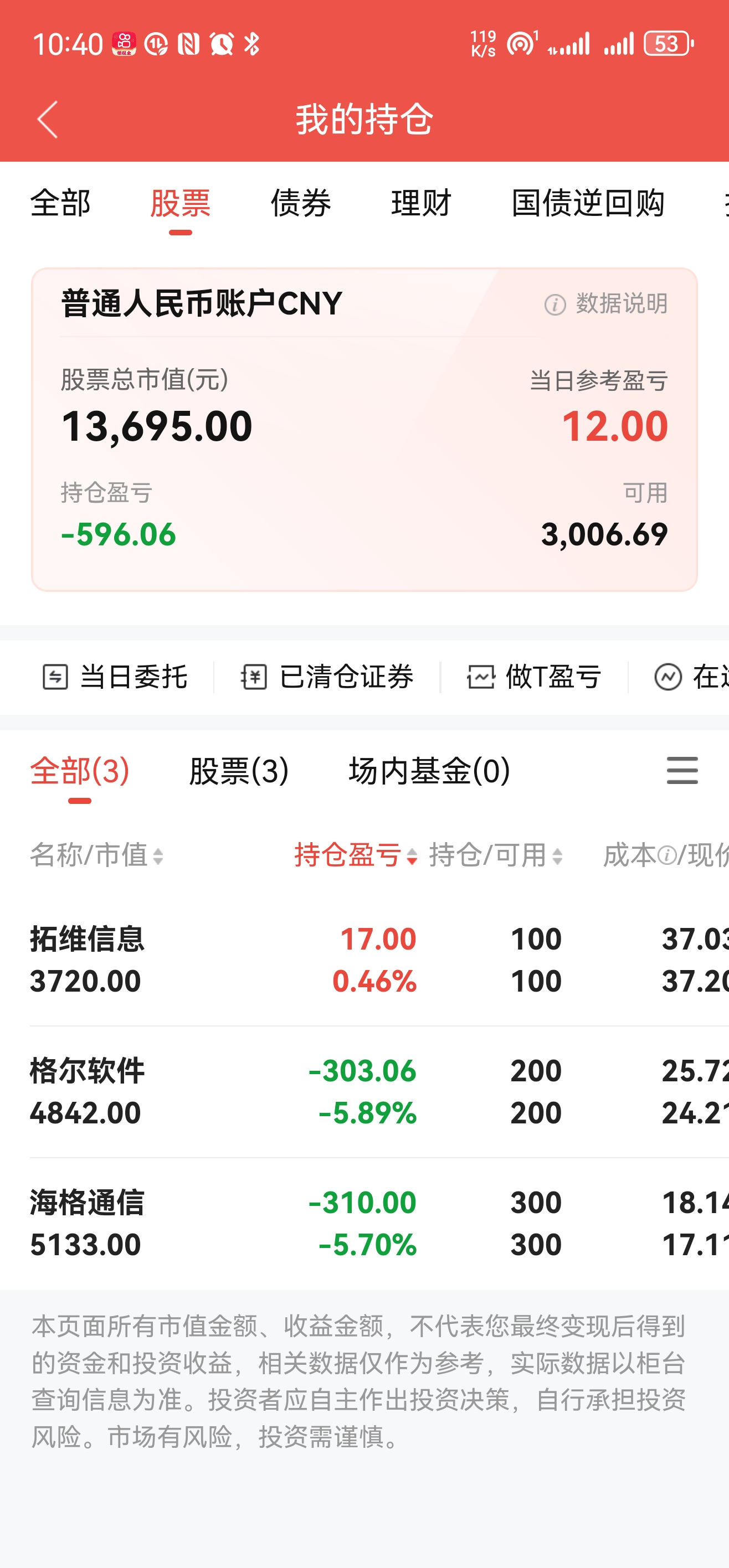Go back from 我的持仓 page
This screenshot has height=1568, width=729.
point(48,119)
